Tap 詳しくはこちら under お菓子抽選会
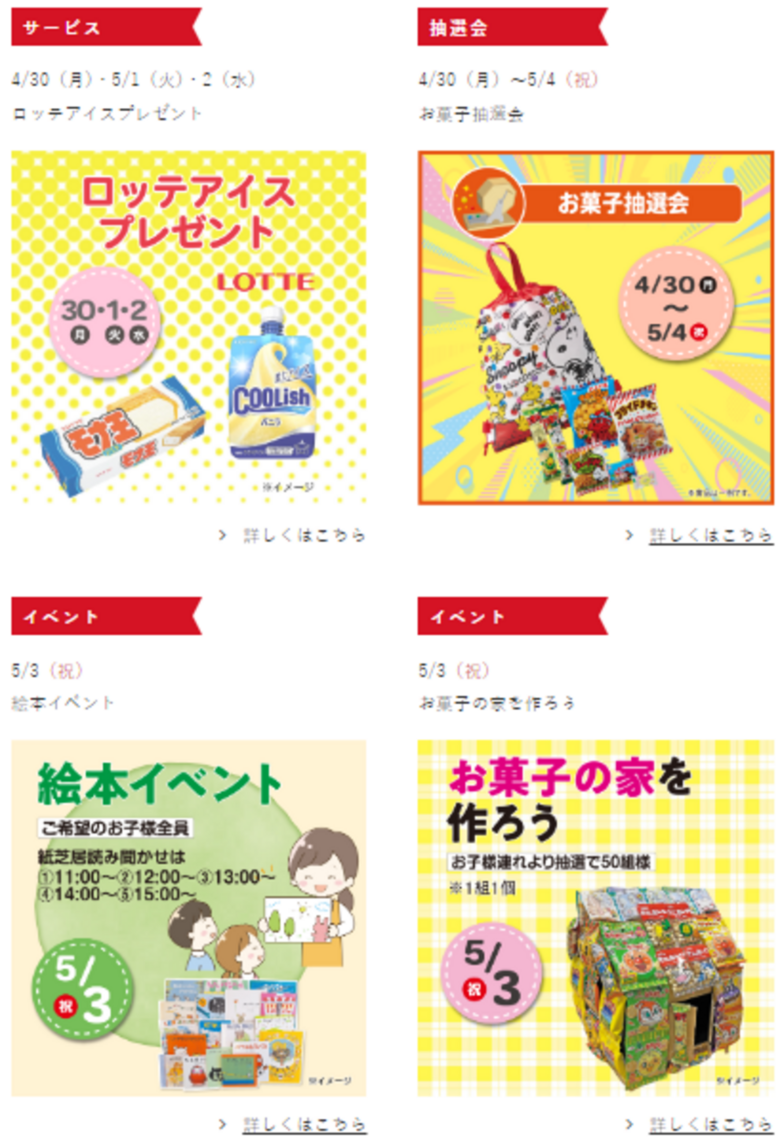 (711, 536)
